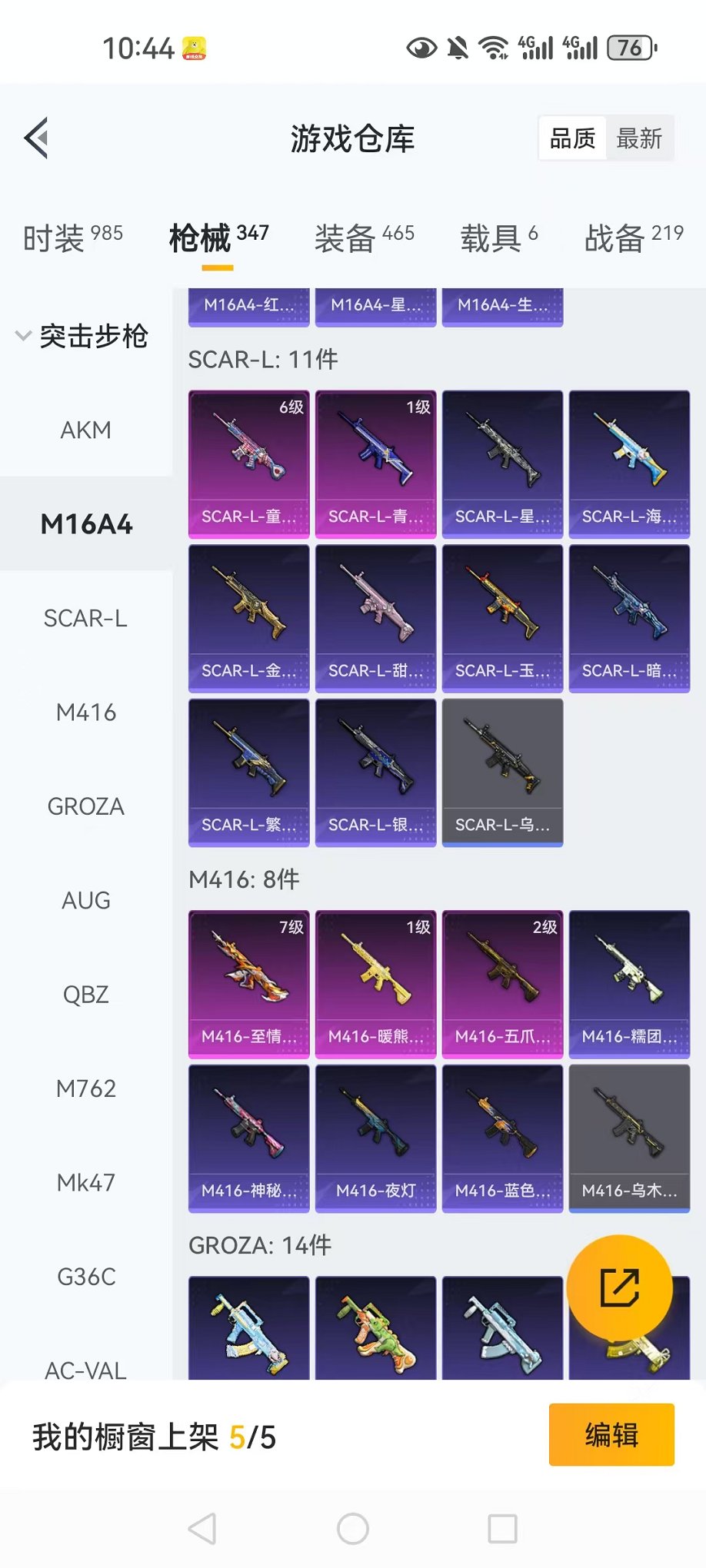Open the 6级 SCAR-L-童… skin
706x1568 pixels.
248,463
